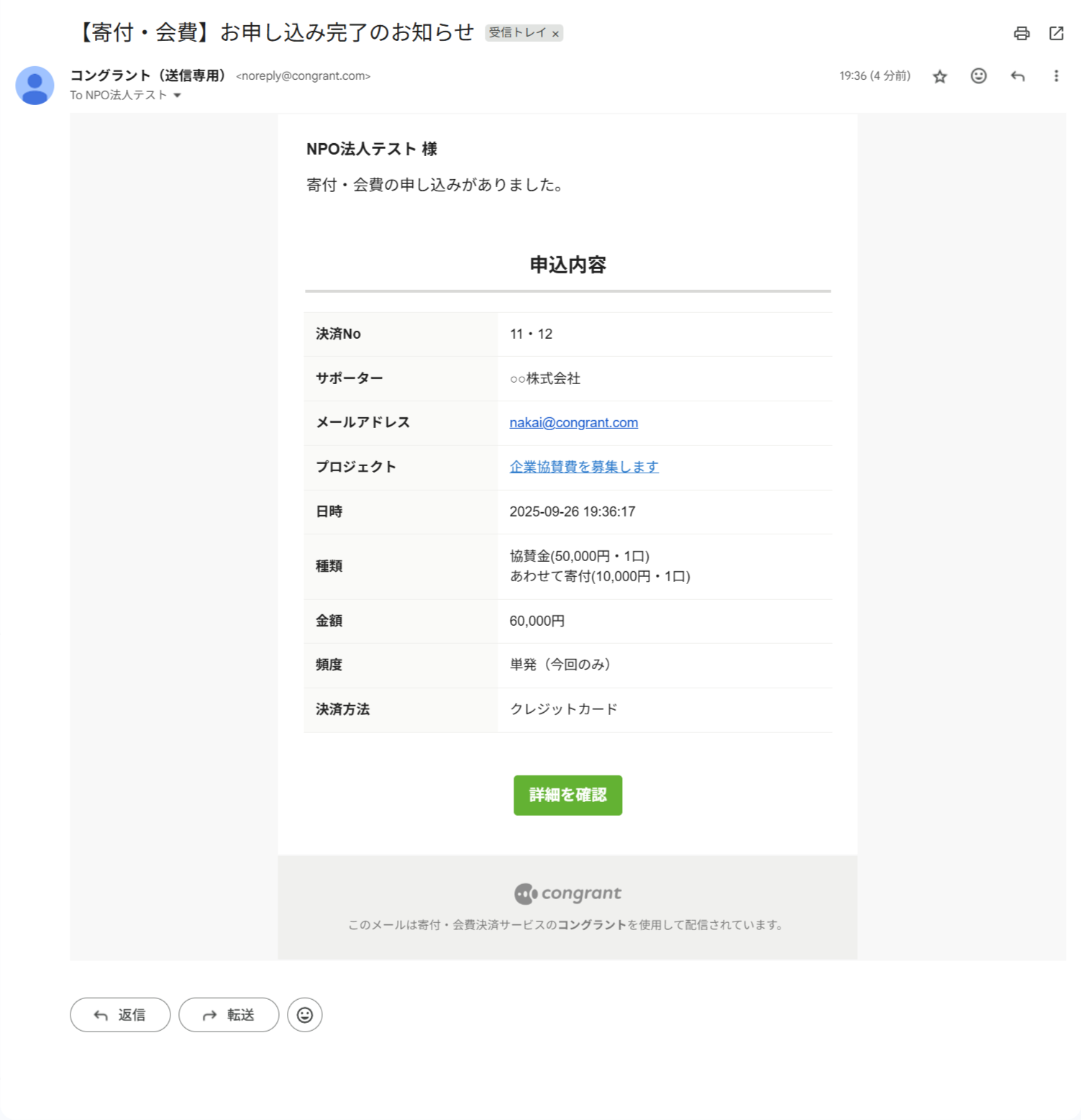This screenshot has width=1081, height=1120.
Task: Forward with the 転送 button
Action: (229, 1014)
